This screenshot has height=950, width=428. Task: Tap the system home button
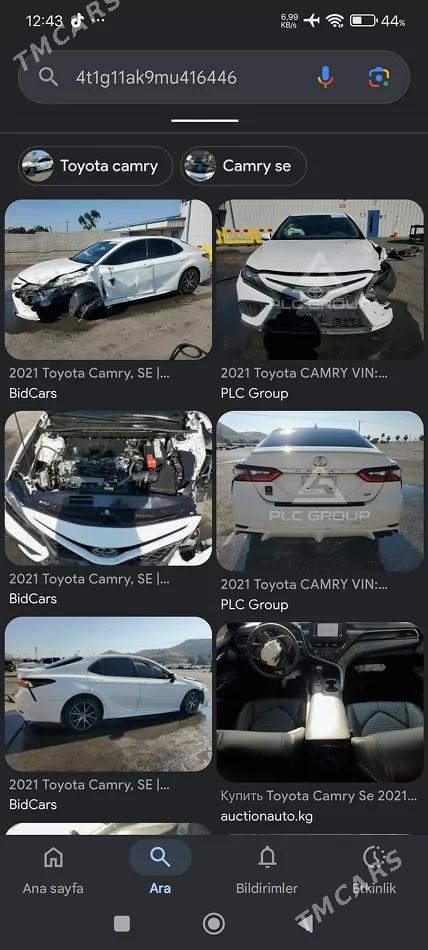[x=213, y=924]
